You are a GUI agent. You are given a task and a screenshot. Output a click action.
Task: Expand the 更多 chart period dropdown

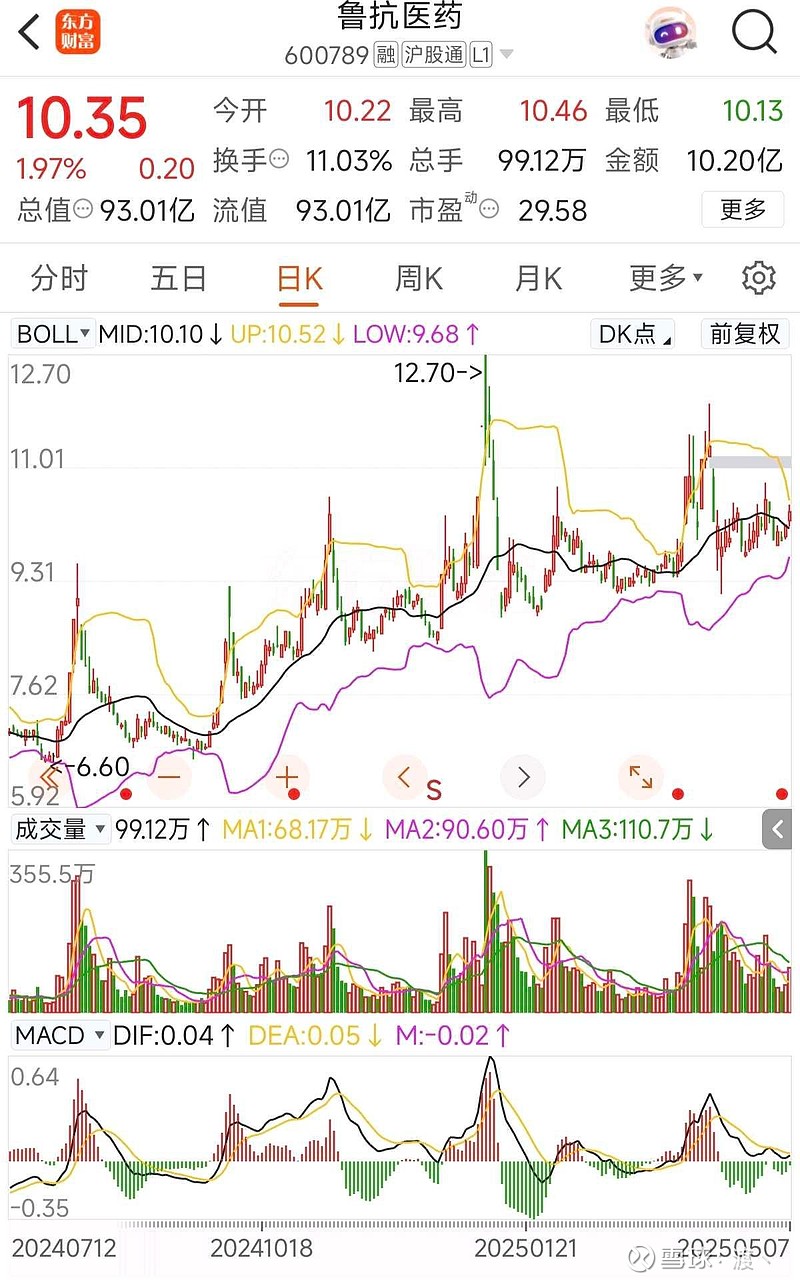tap(666, 278)
